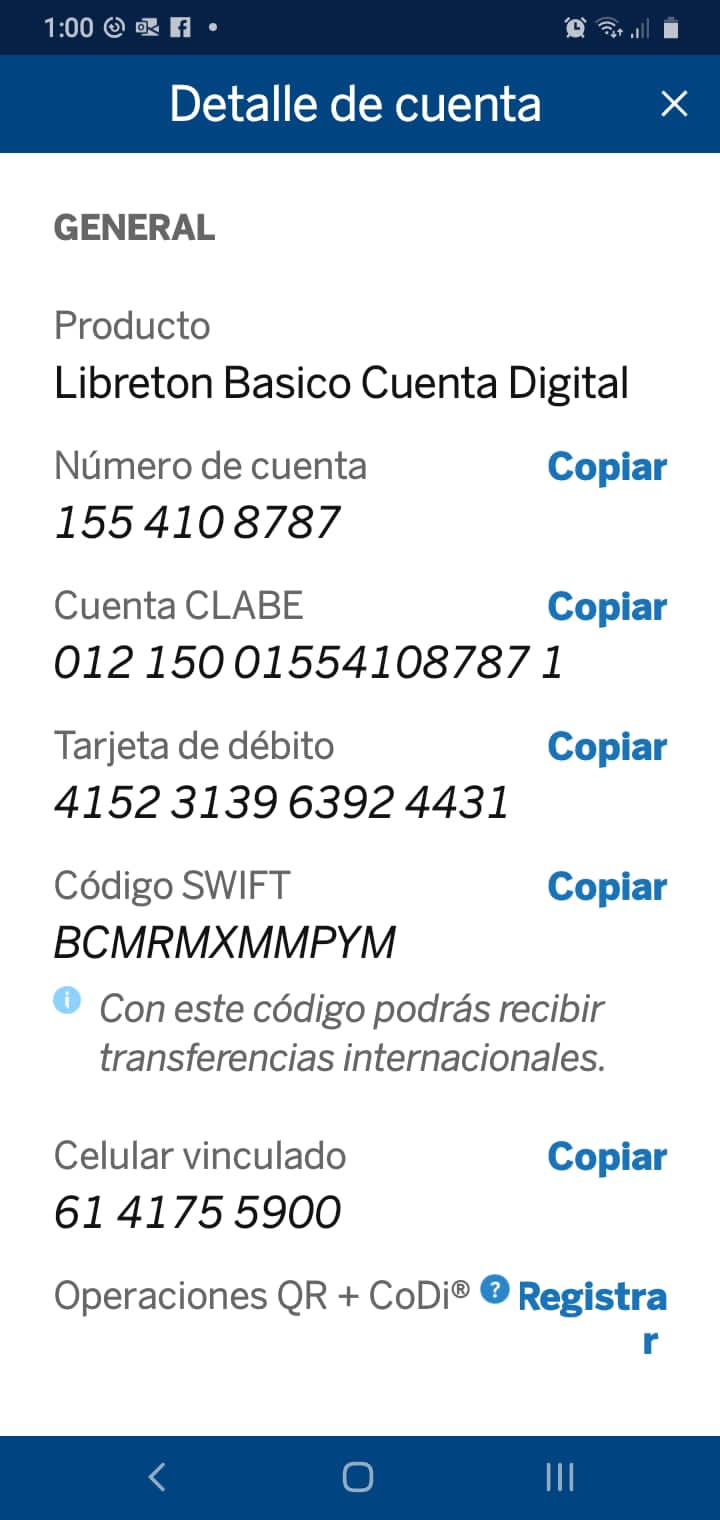The height and width of the screenshot is (1520, 720).
Task: Open the help icon beside Operaciones QR + CoDi
Action: coord(495,1290)
